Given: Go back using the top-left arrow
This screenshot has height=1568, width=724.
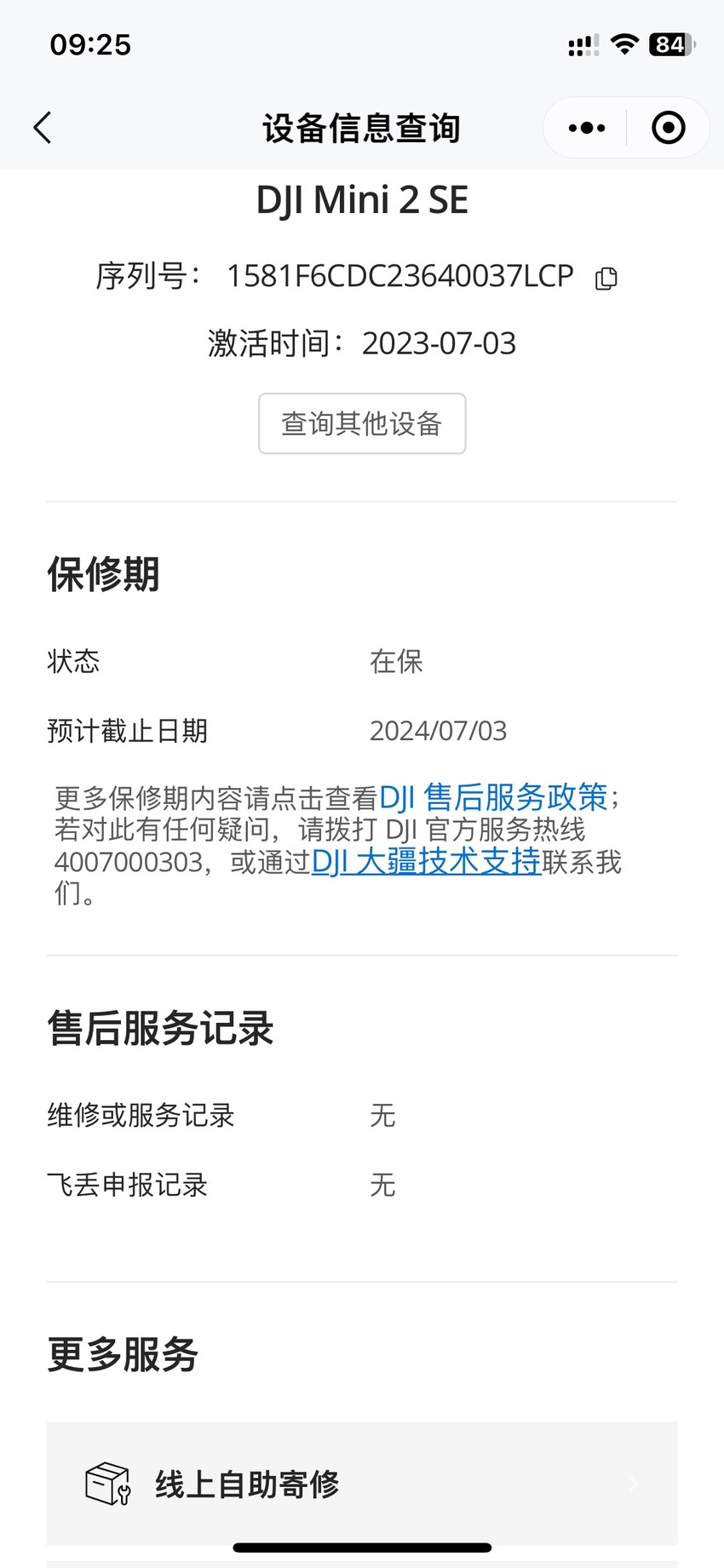Looking at the screenshot, I should click(x=43, y=128).
